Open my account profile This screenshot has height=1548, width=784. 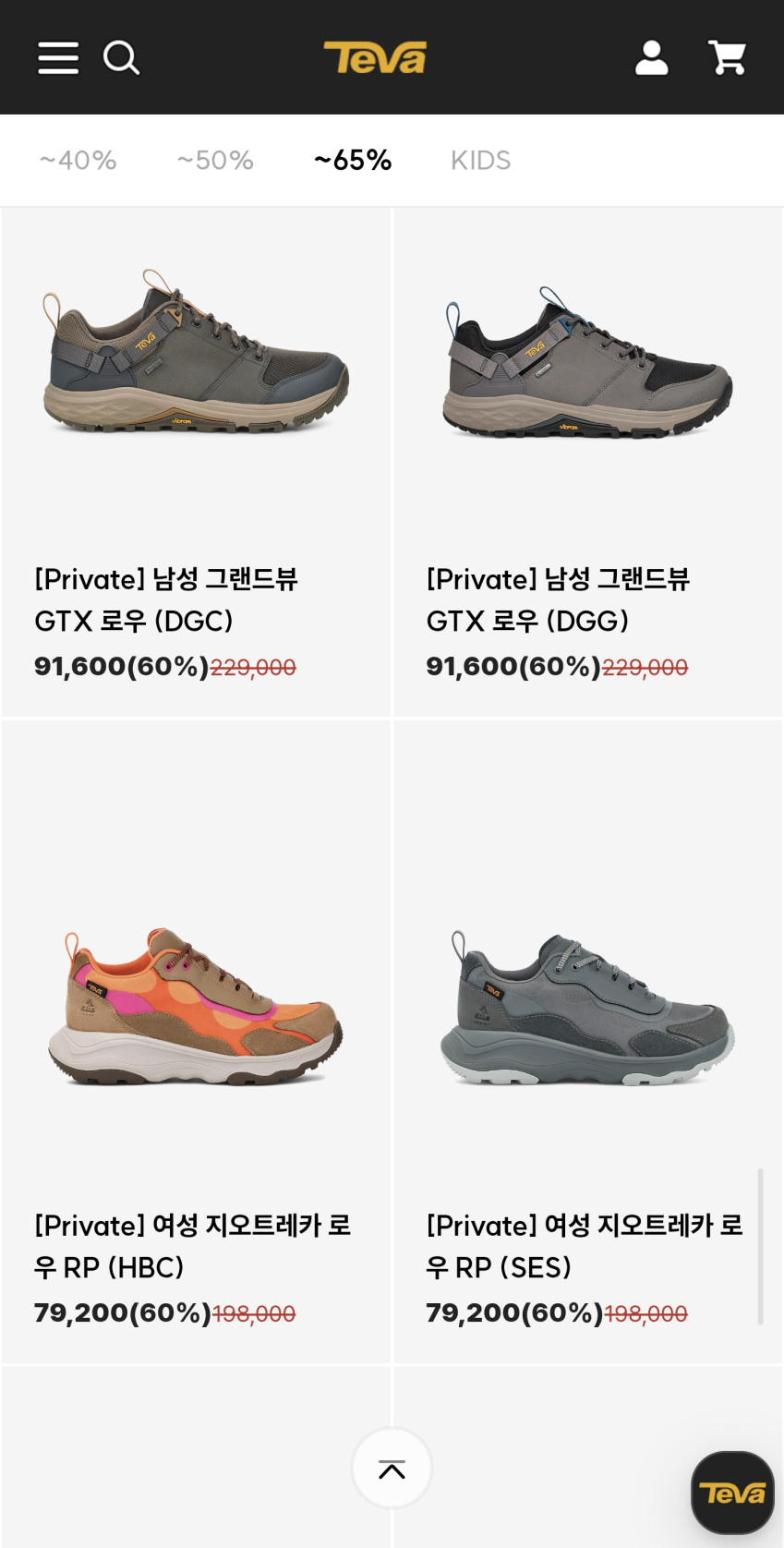[x=652, y=57]
